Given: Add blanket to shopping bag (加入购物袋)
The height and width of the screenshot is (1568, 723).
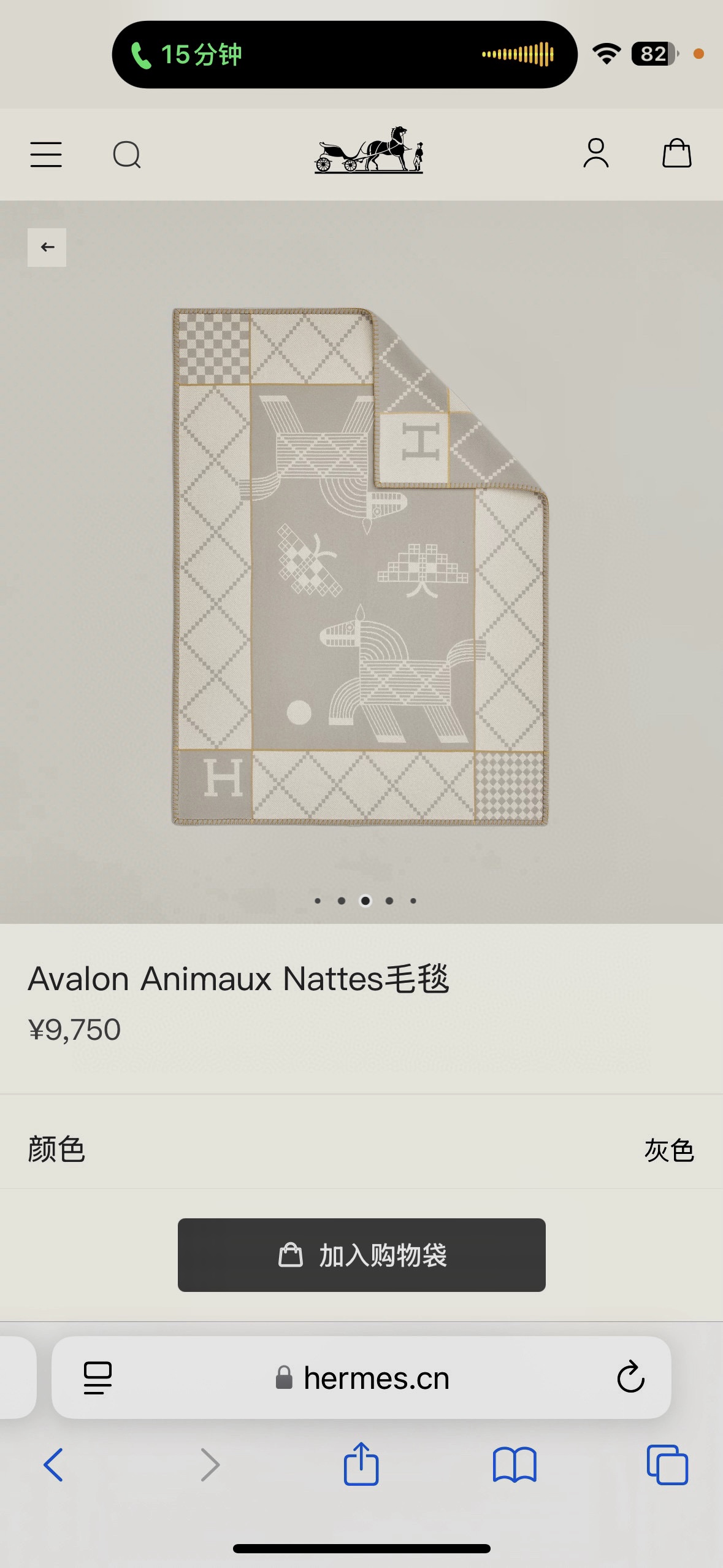Looking at the screenshot, I should coord(362,1255).
